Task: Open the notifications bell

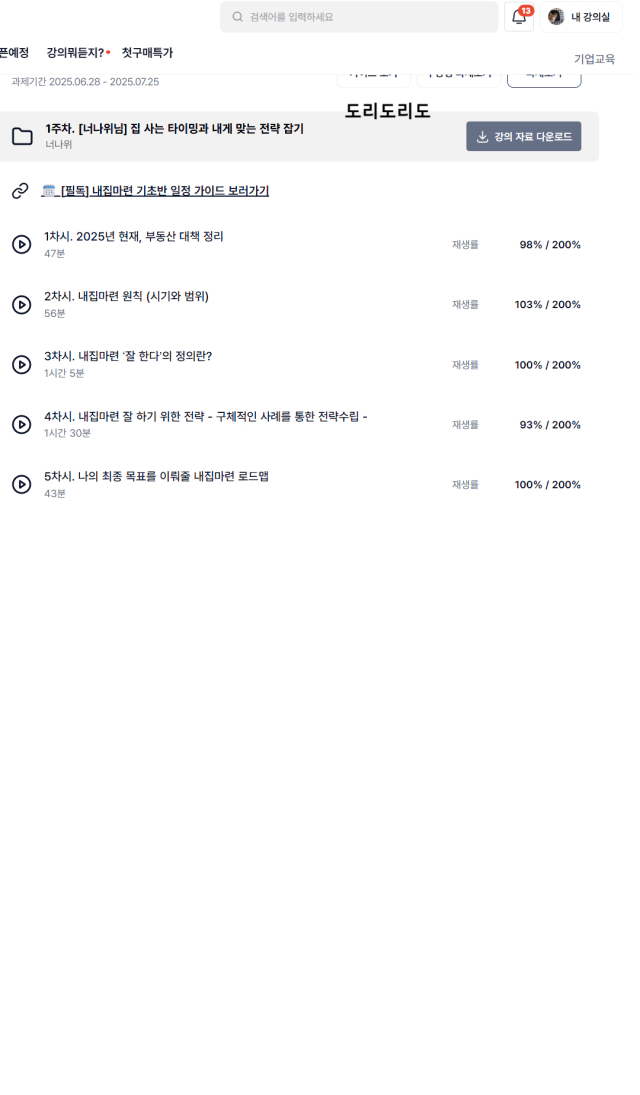Action: coord(519,17)
